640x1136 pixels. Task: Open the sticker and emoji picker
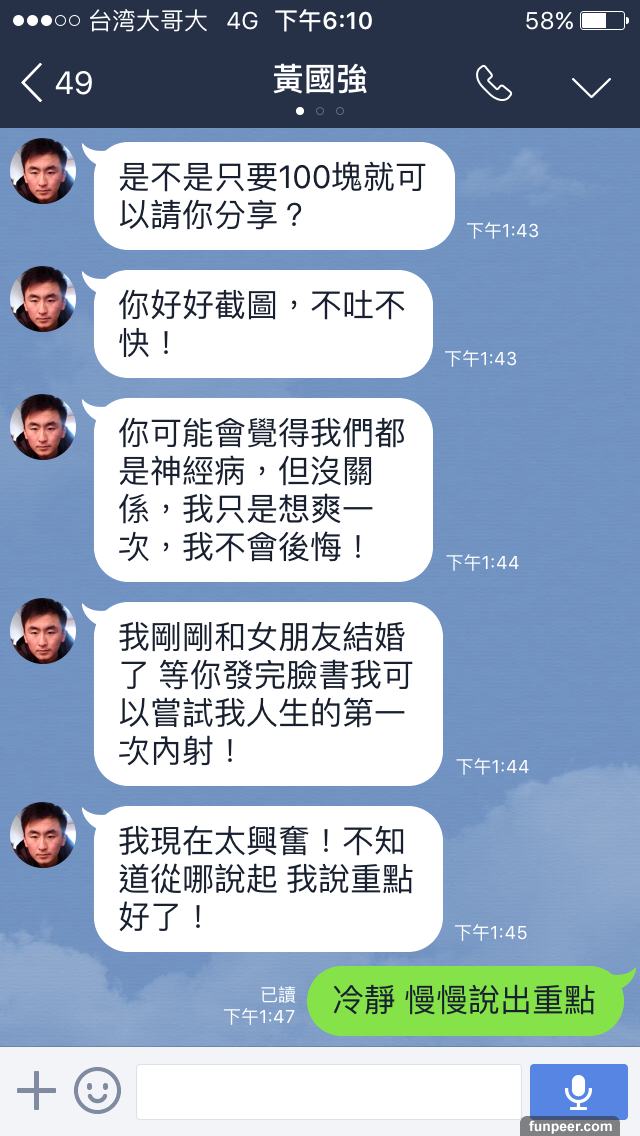[97, 1090]
